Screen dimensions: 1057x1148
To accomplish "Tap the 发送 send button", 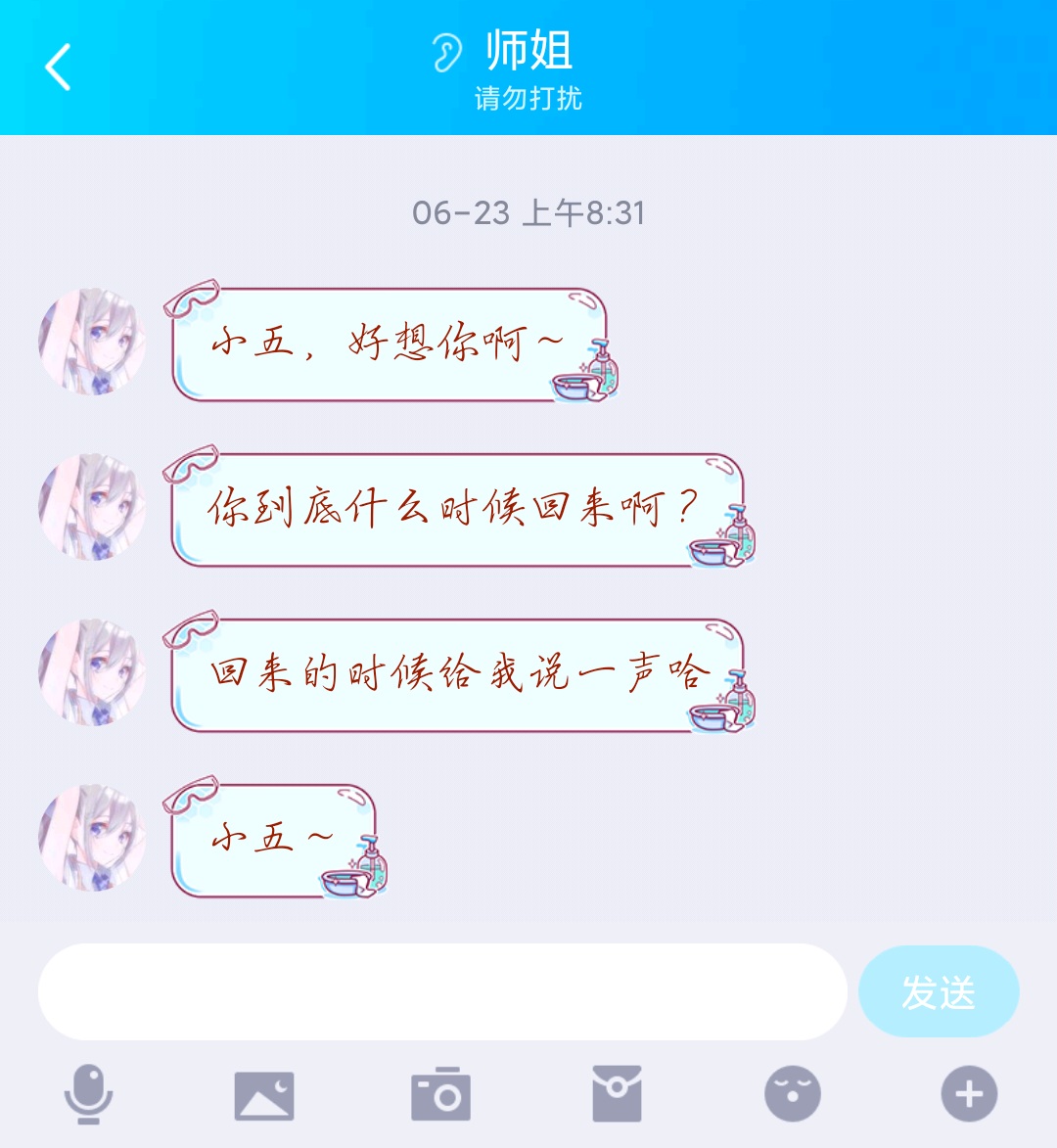I will click(x=938, y=991).
